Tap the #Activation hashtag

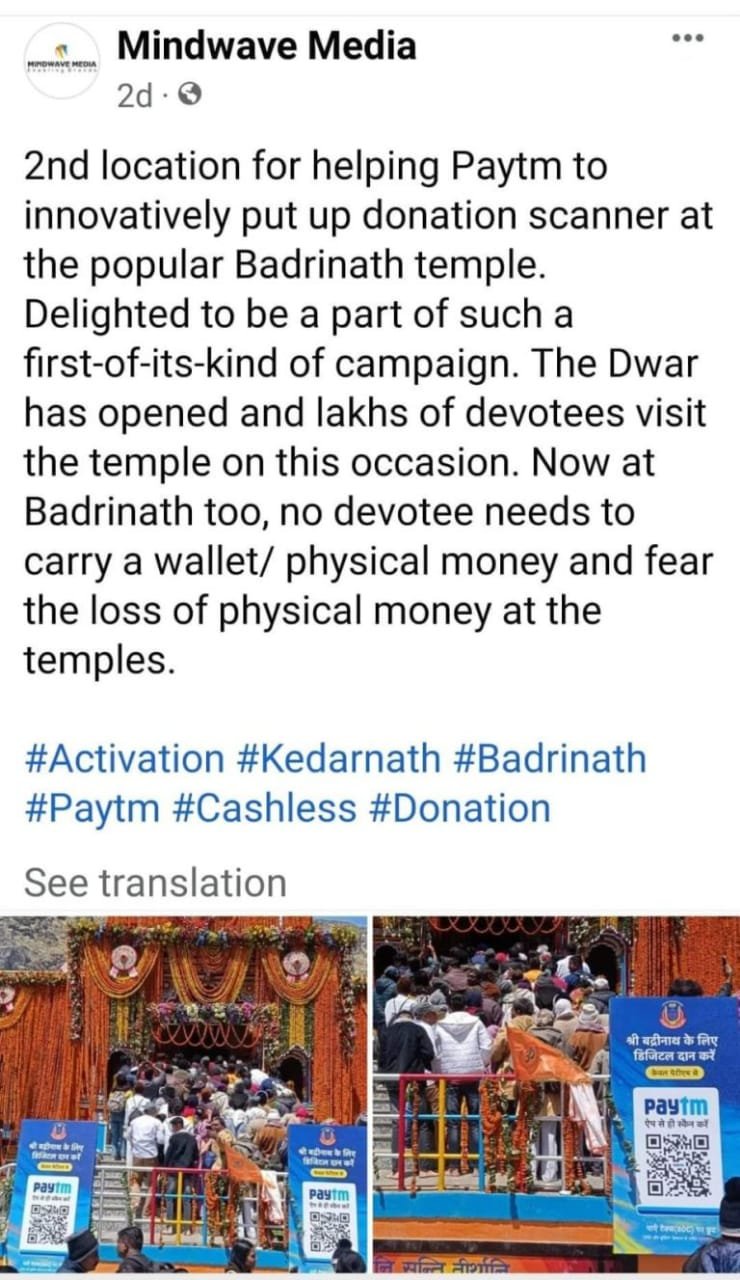124,758
